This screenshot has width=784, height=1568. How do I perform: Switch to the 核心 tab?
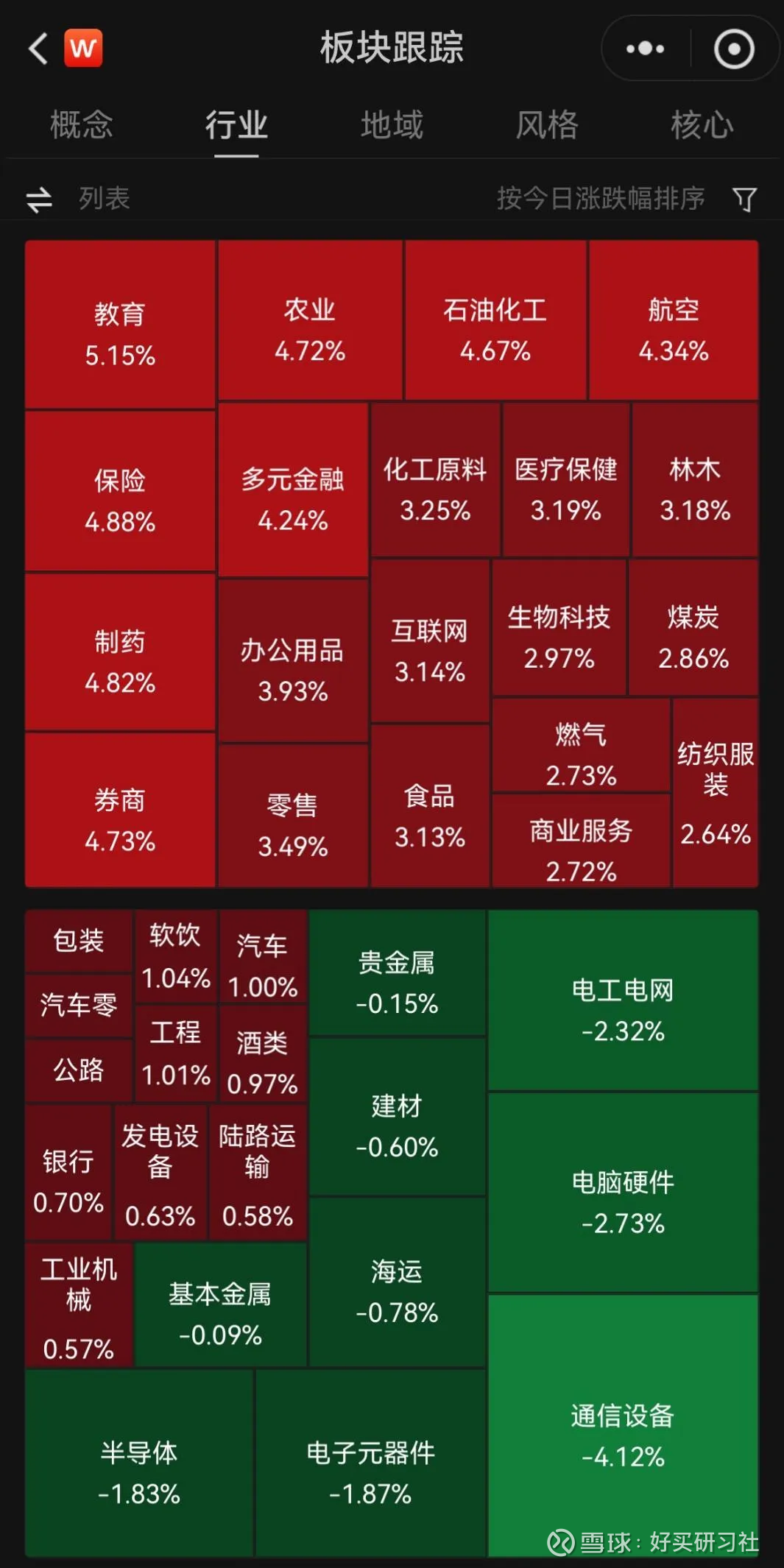point(702,124)
